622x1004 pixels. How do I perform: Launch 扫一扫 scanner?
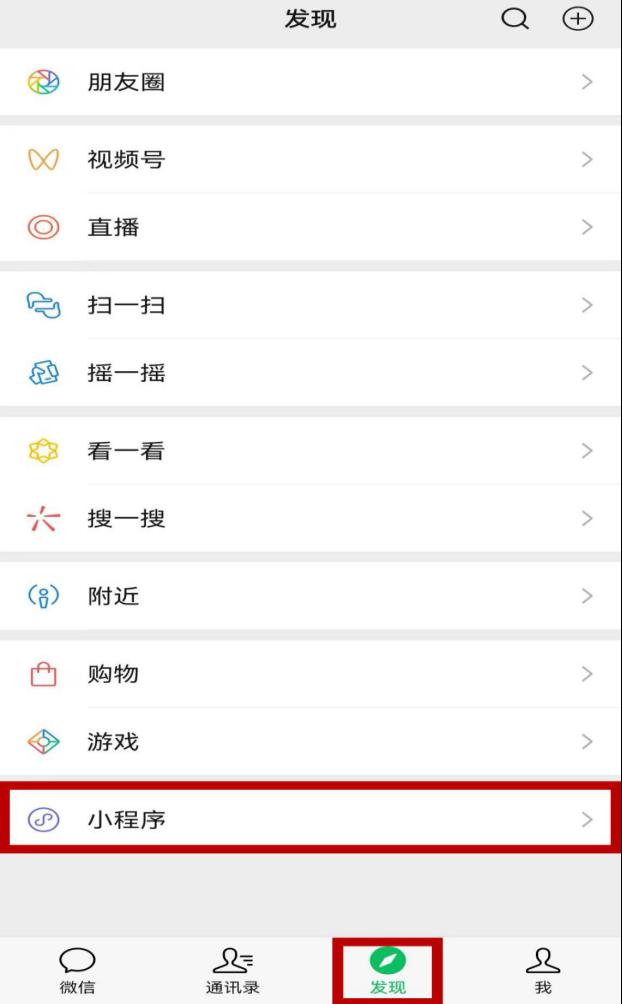point(311,305)
